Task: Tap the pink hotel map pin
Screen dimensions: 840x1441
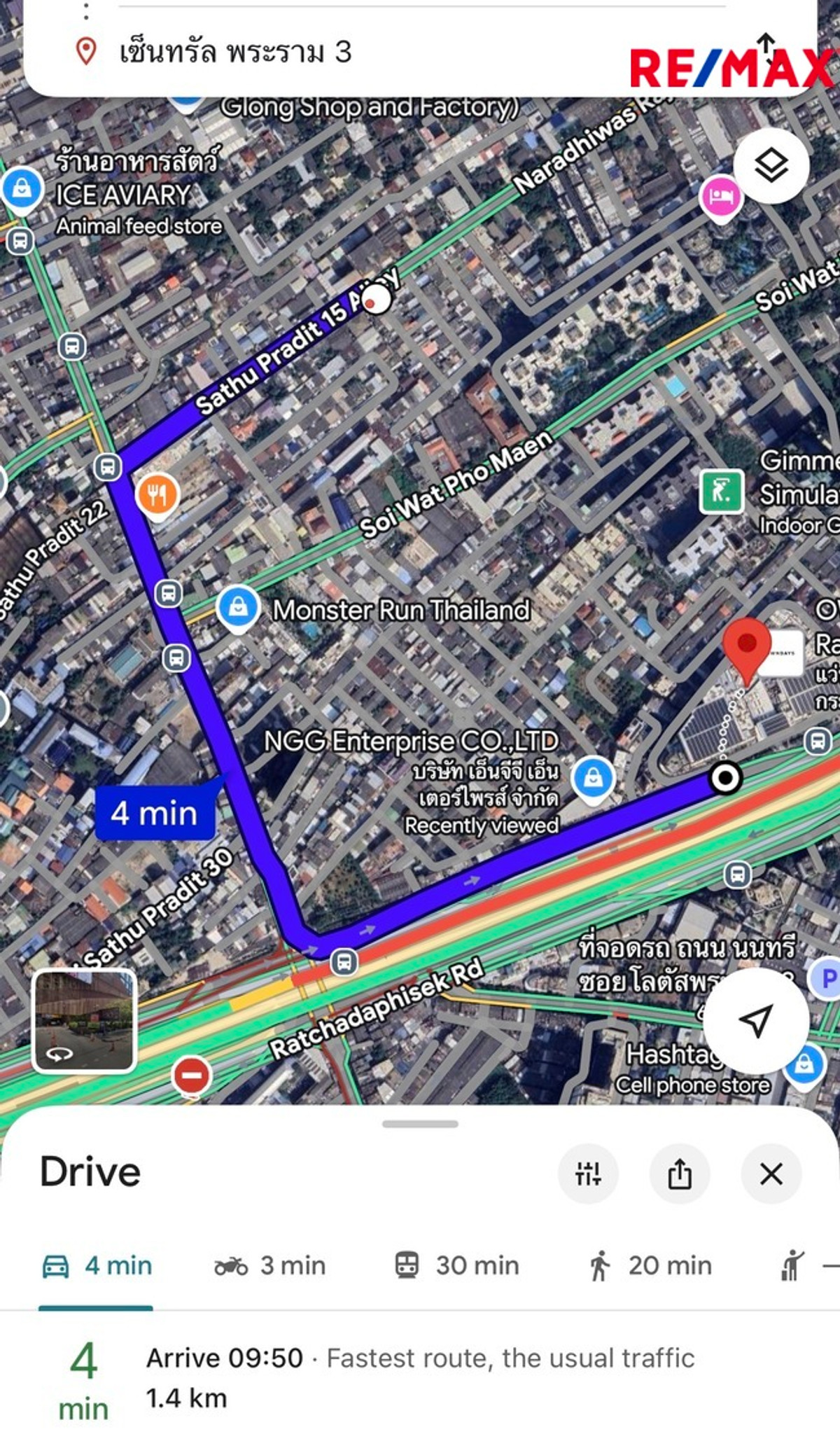Action: click(x=720, y=197)
